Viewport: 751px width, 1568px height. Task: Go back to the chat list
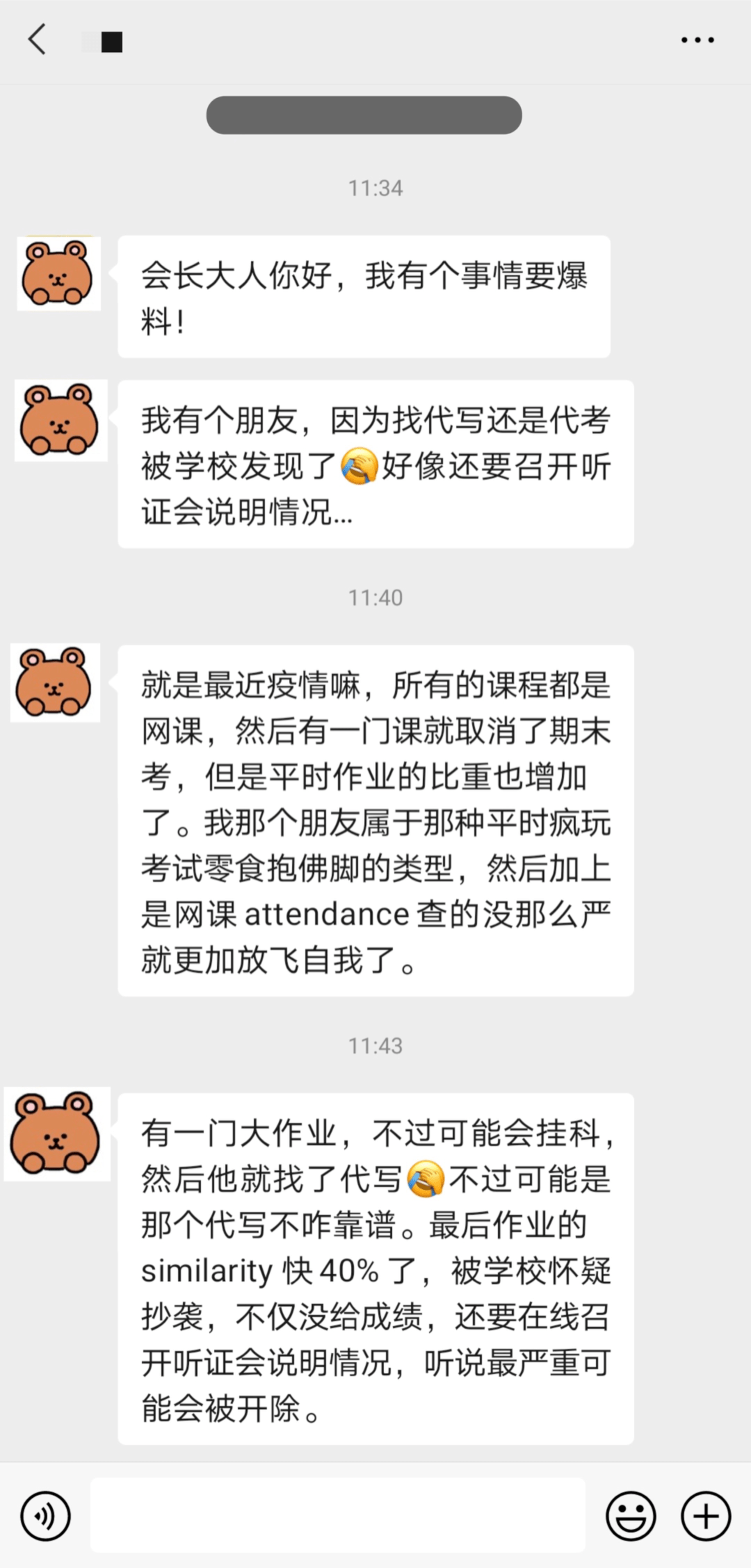click(x=38, y=39)
